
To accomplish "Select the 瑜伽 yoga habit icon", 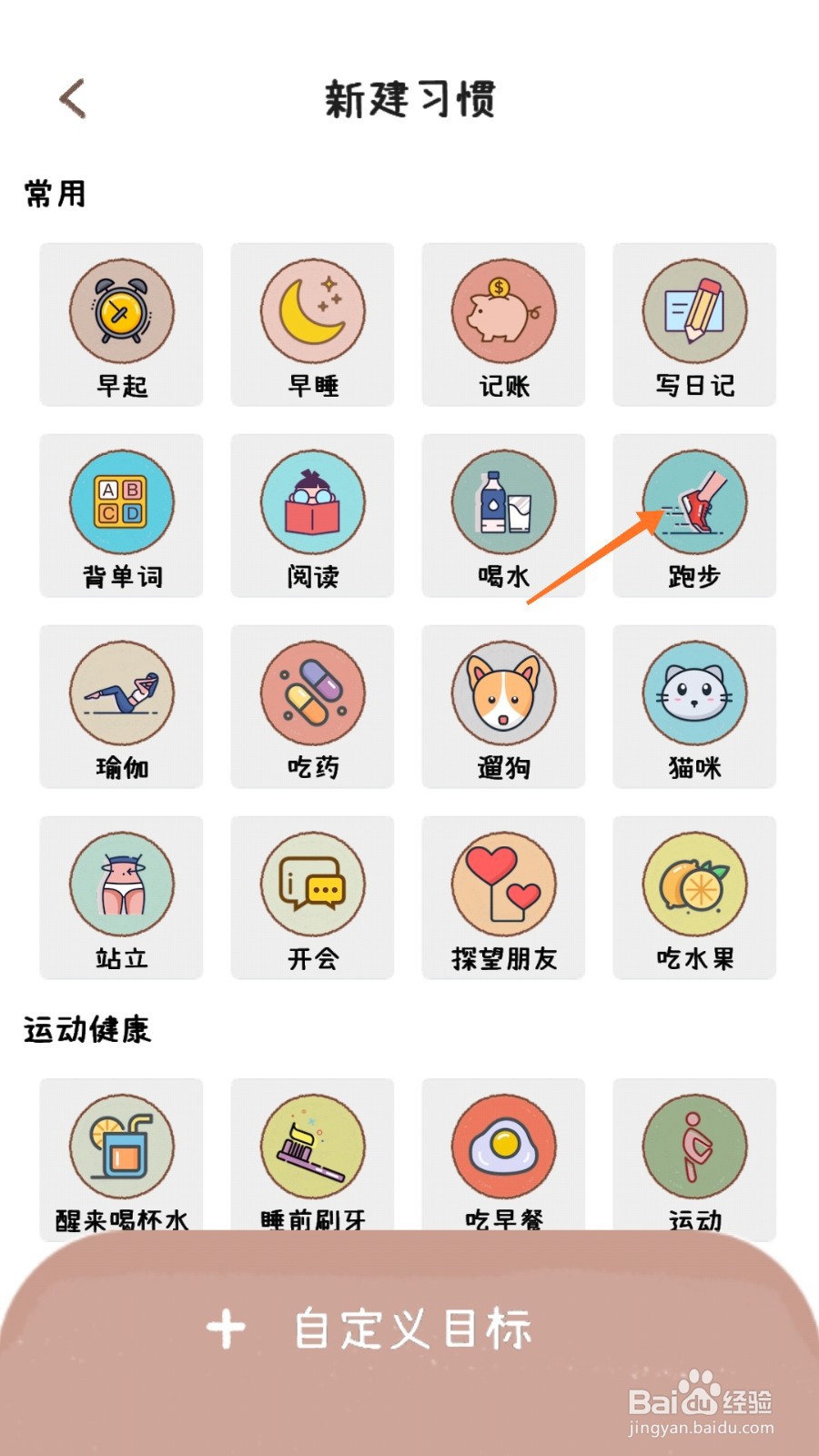I will tap(121, 693).
